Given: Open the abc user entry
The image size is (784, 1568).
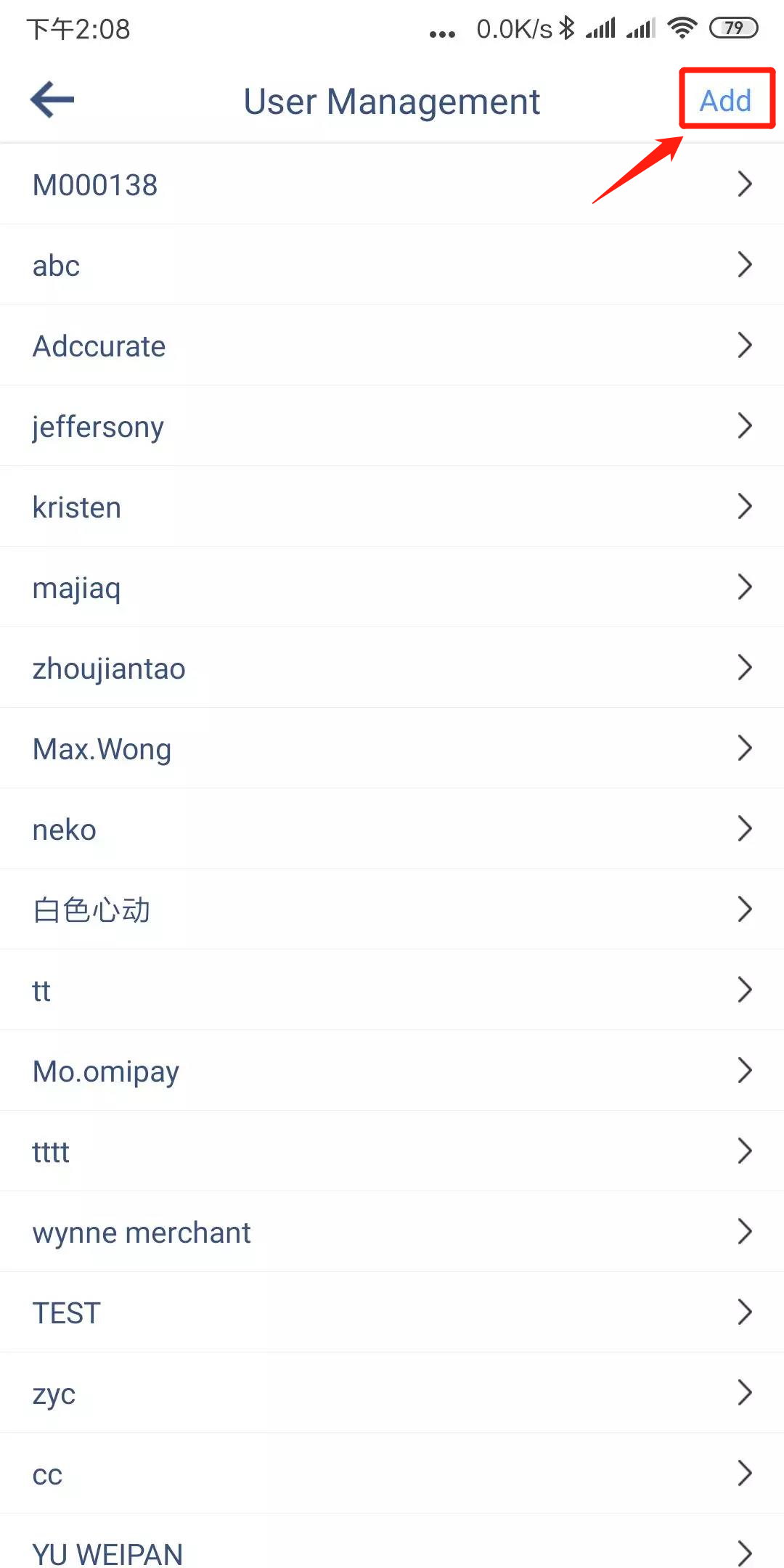Looking at the screenshot, I should (x=392, y=265).
